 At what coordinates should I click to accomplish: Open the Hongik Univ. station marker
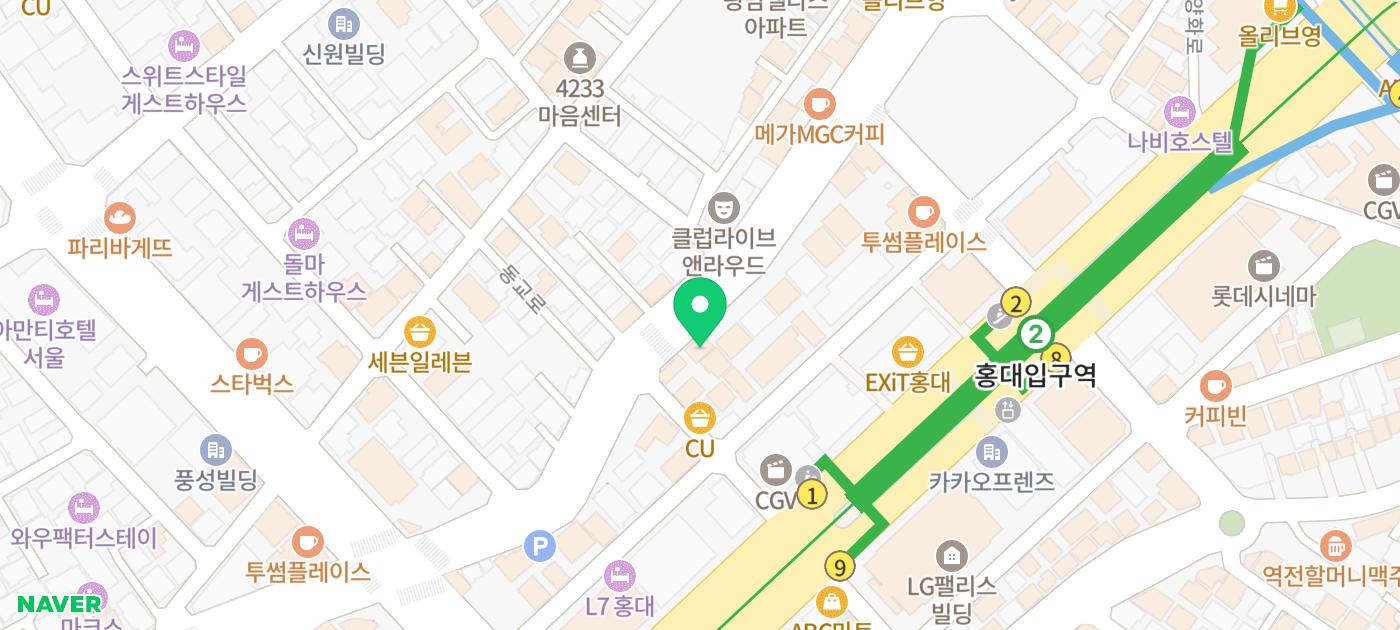click(x=1037, y=334)
